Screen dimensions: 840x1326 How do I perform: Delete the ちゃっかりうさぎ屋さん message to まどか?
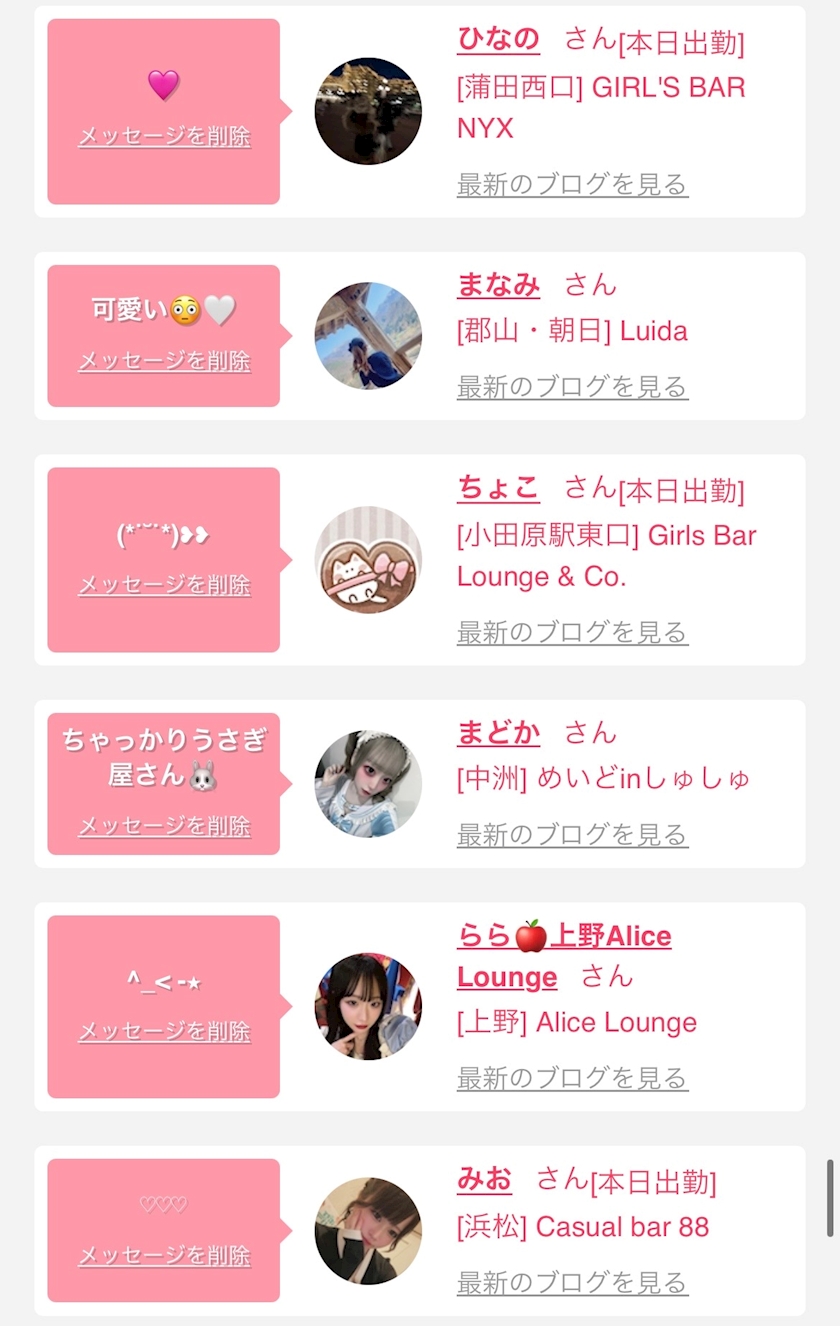164,826
